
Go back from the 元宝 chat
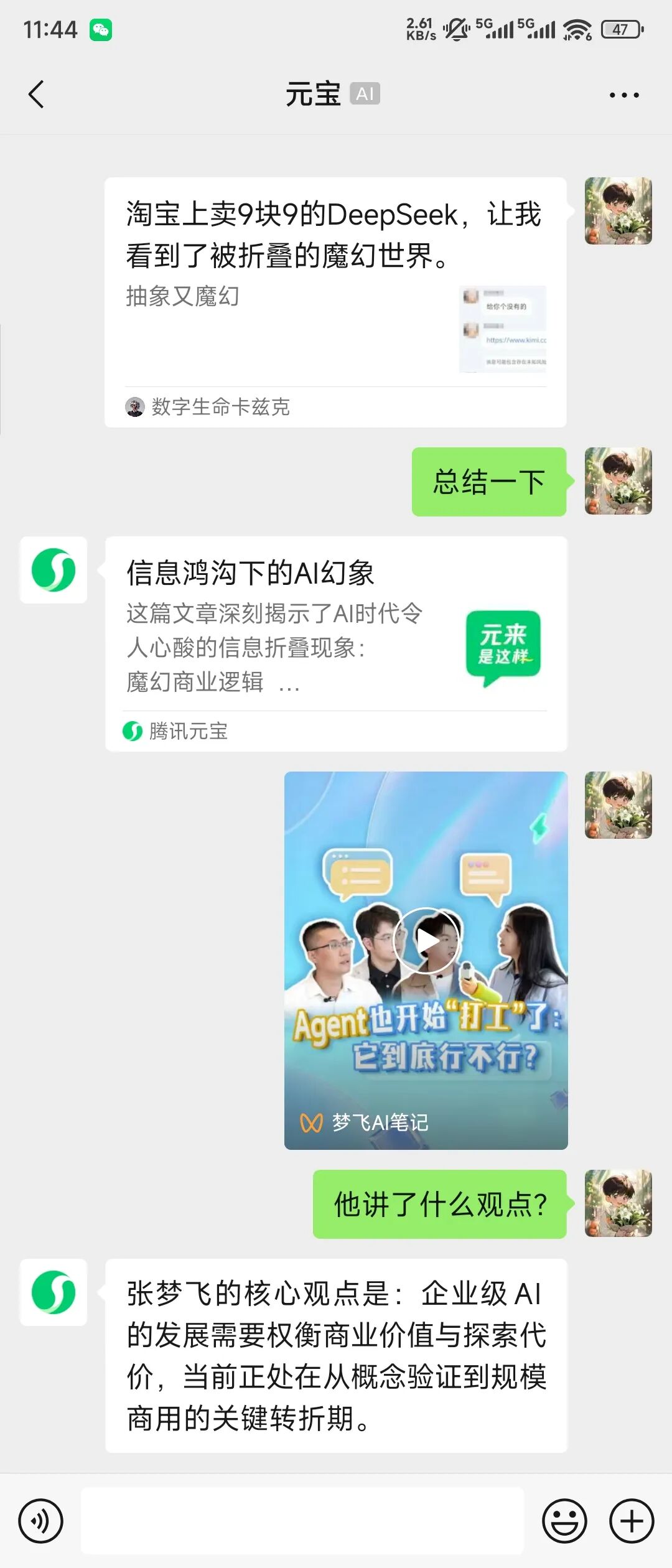36,95
